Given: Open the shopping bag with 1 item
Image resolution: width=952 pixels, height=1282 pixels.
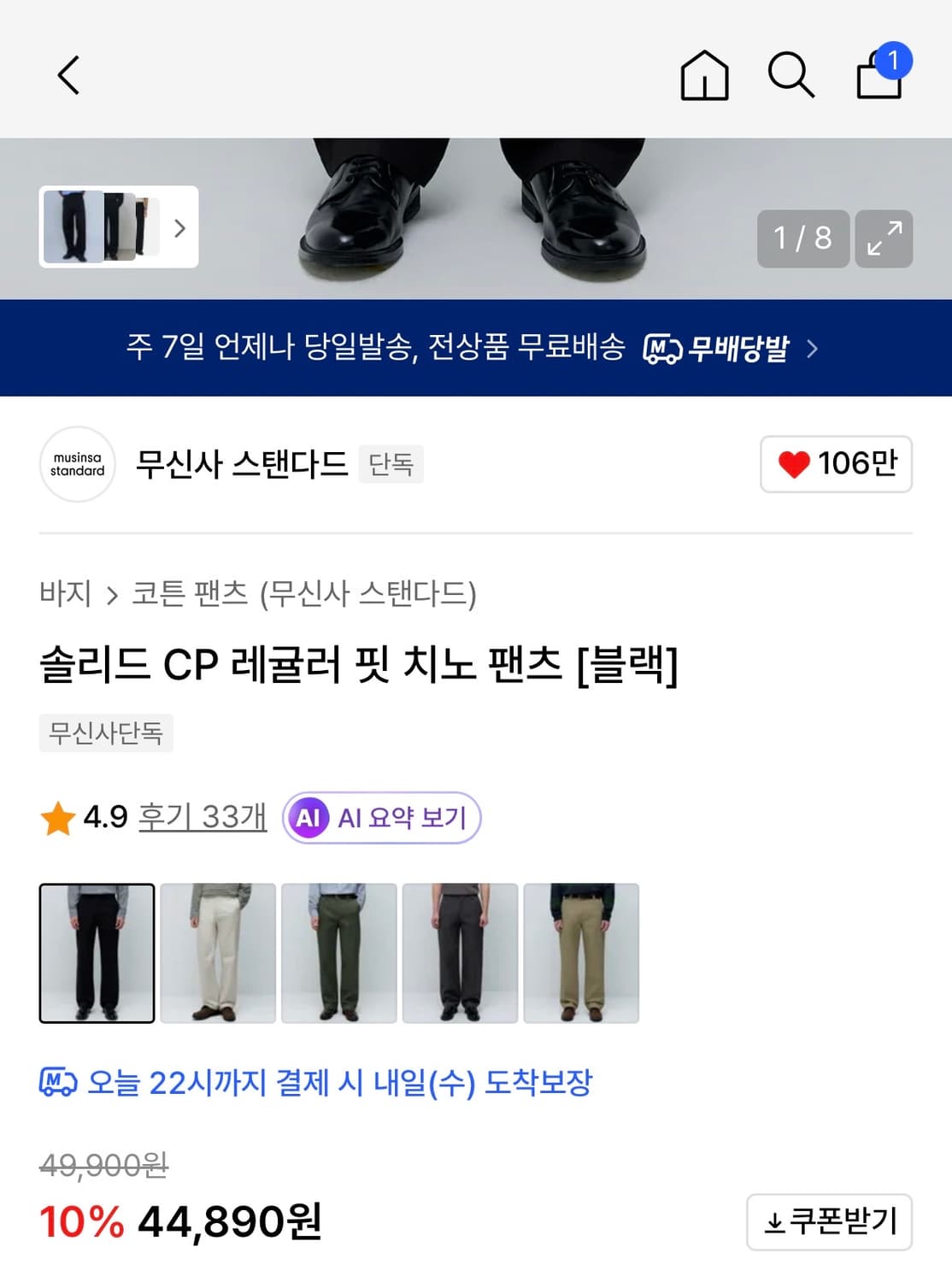Looking at the screenshot, I should pyautogui.click(x=879, y=77).
